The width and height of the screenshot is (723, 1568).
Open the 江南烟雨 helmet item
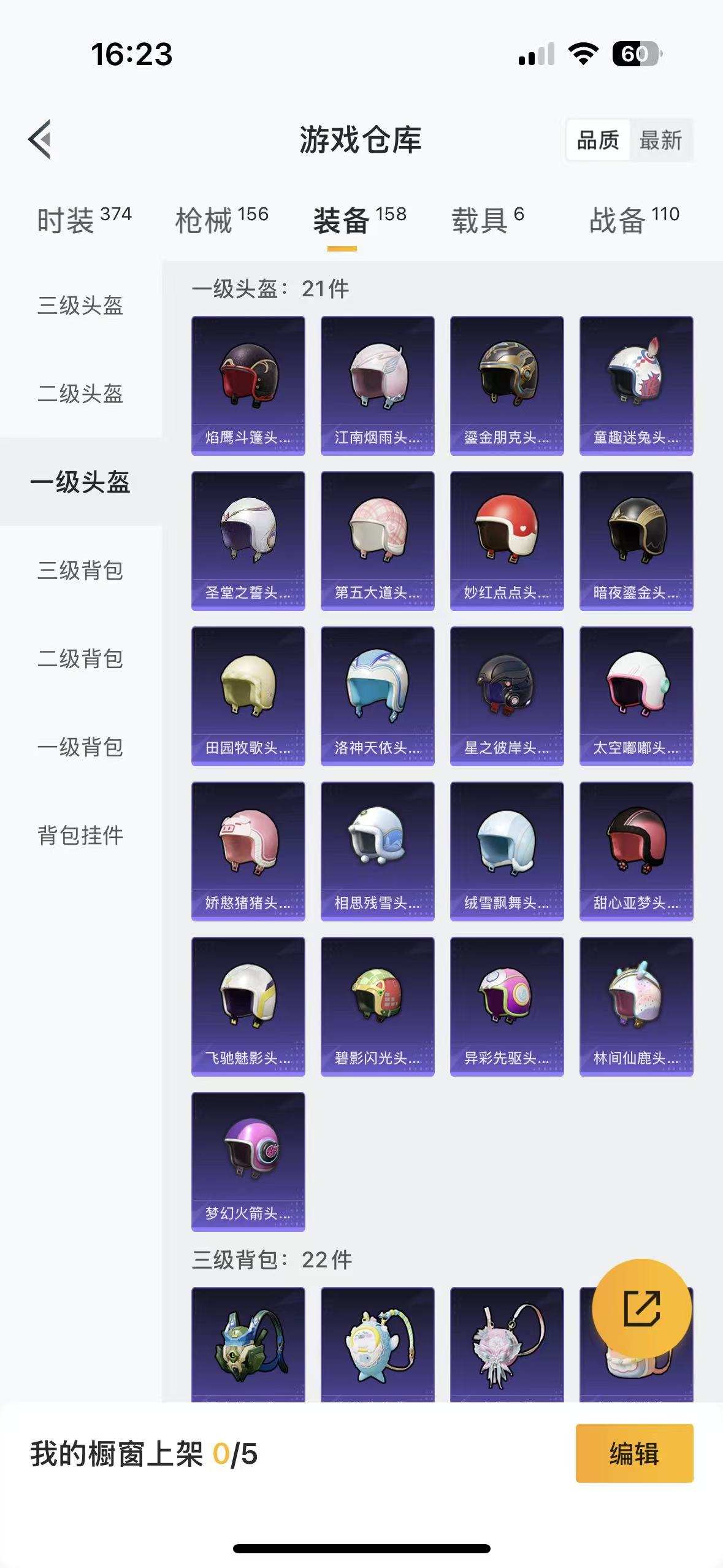pyautogui.click(x=378, y=385)
